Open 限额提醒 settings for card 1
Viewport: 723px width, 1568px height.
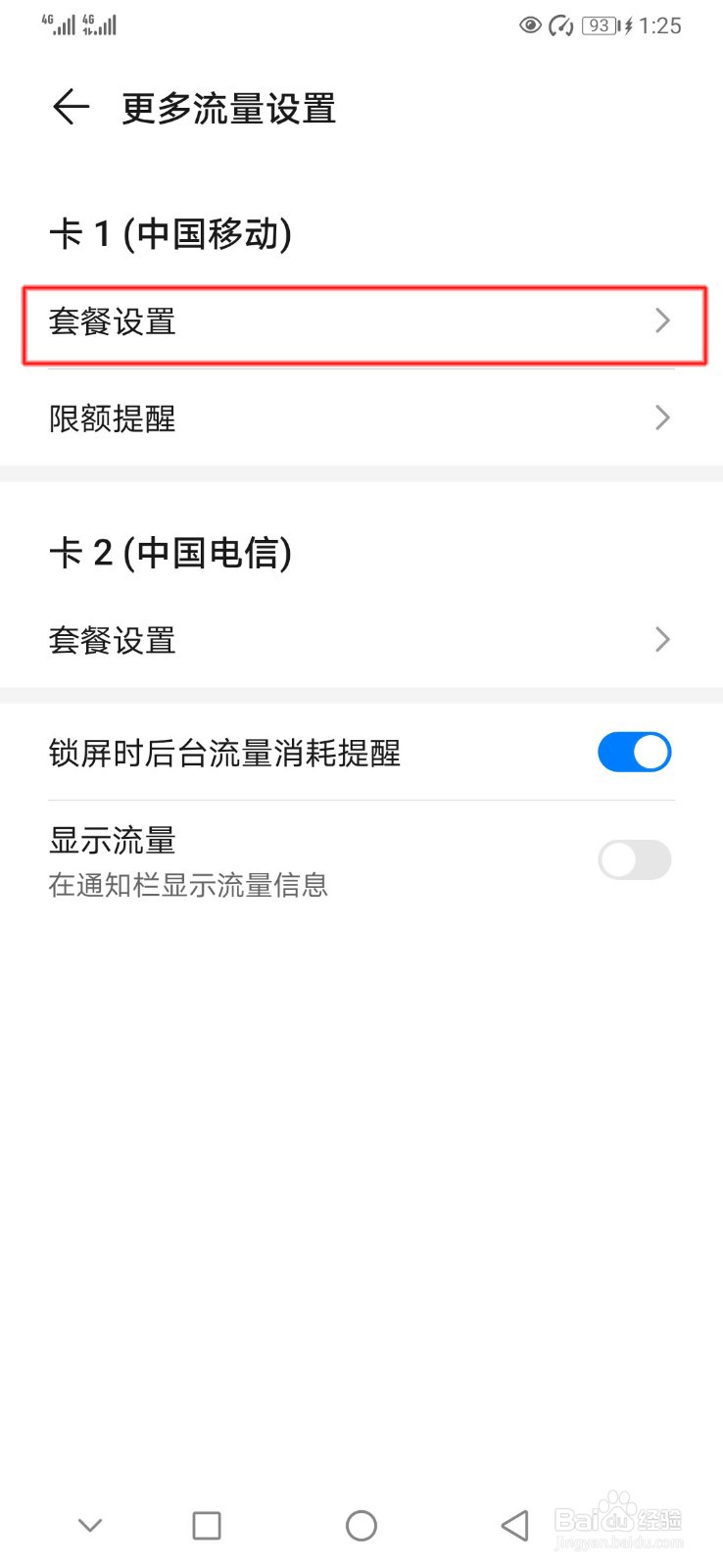pos(361,418)
